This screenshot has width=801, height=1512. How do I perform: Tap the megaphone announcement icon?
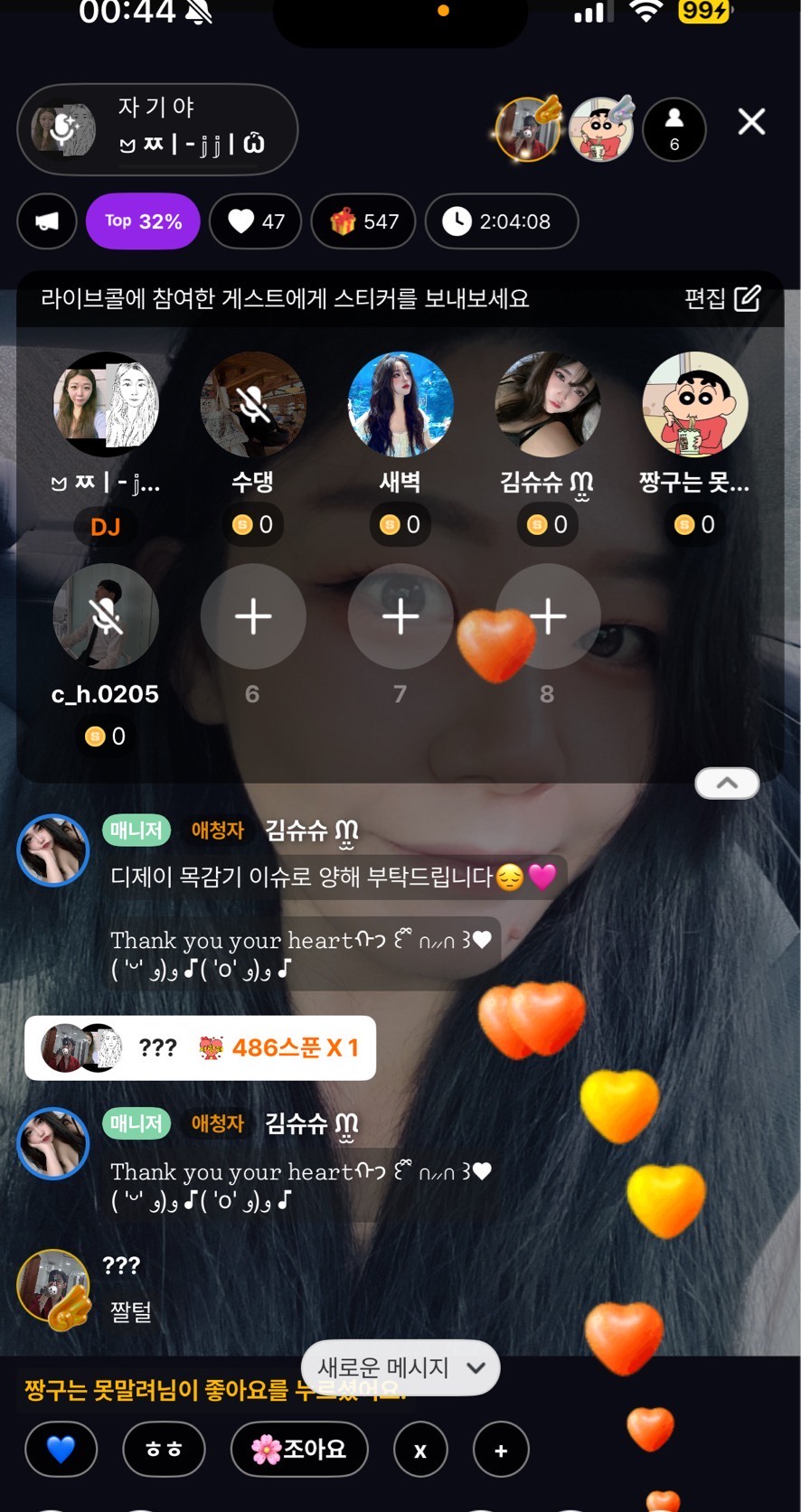47,221
